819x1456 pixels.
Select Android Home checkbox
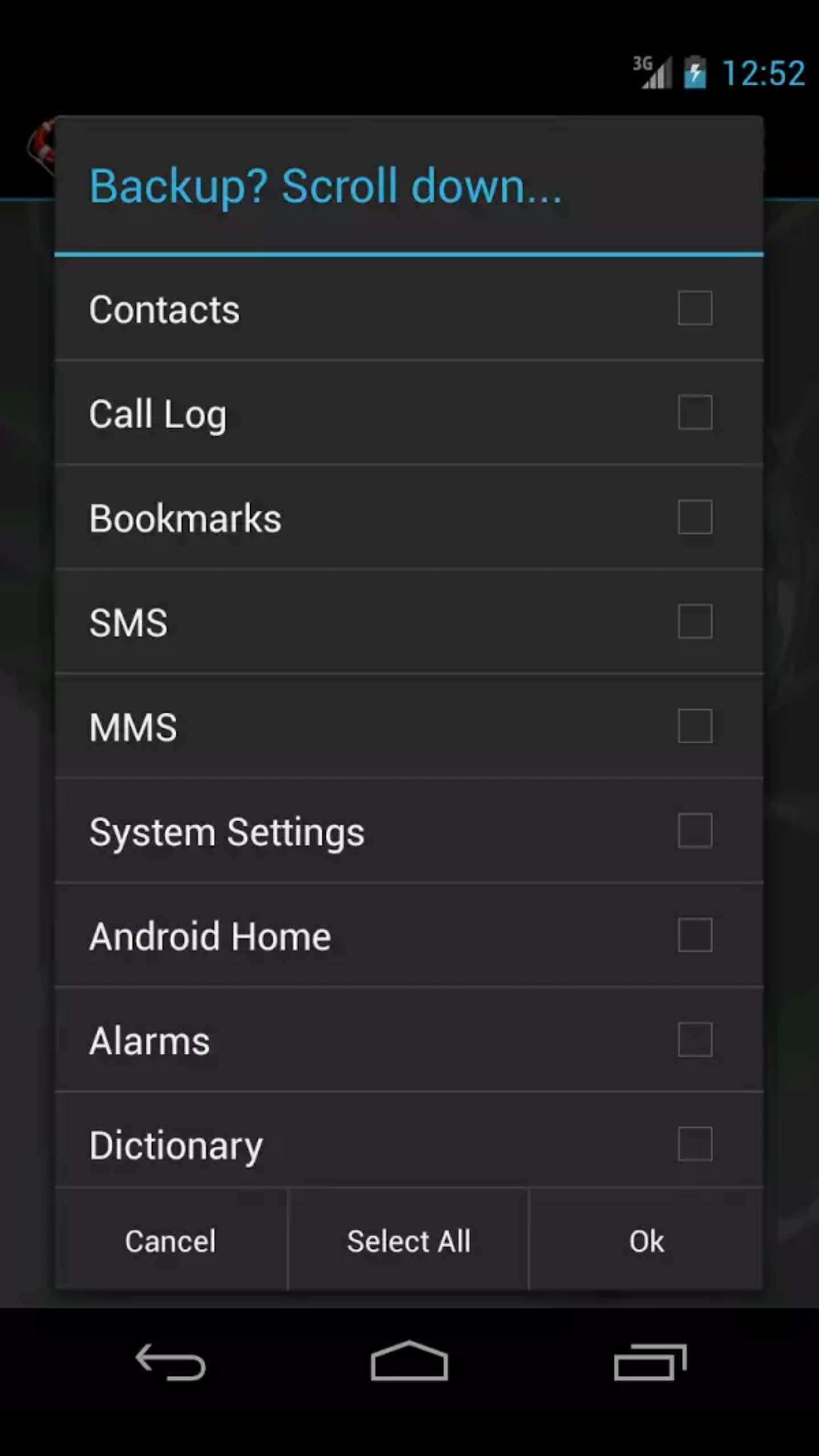[x=695, y=935]
